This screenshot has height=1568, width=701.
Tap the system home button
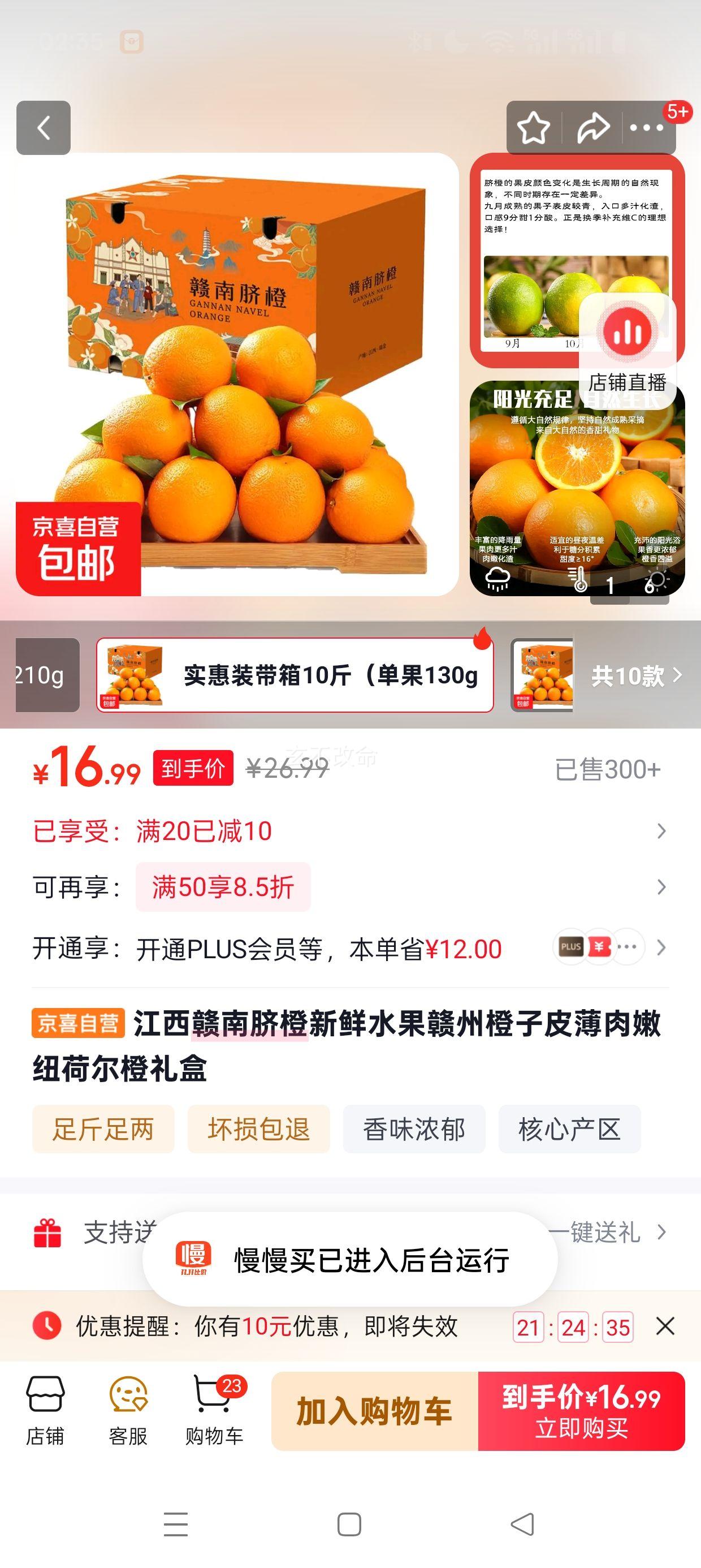point(349,1524)
